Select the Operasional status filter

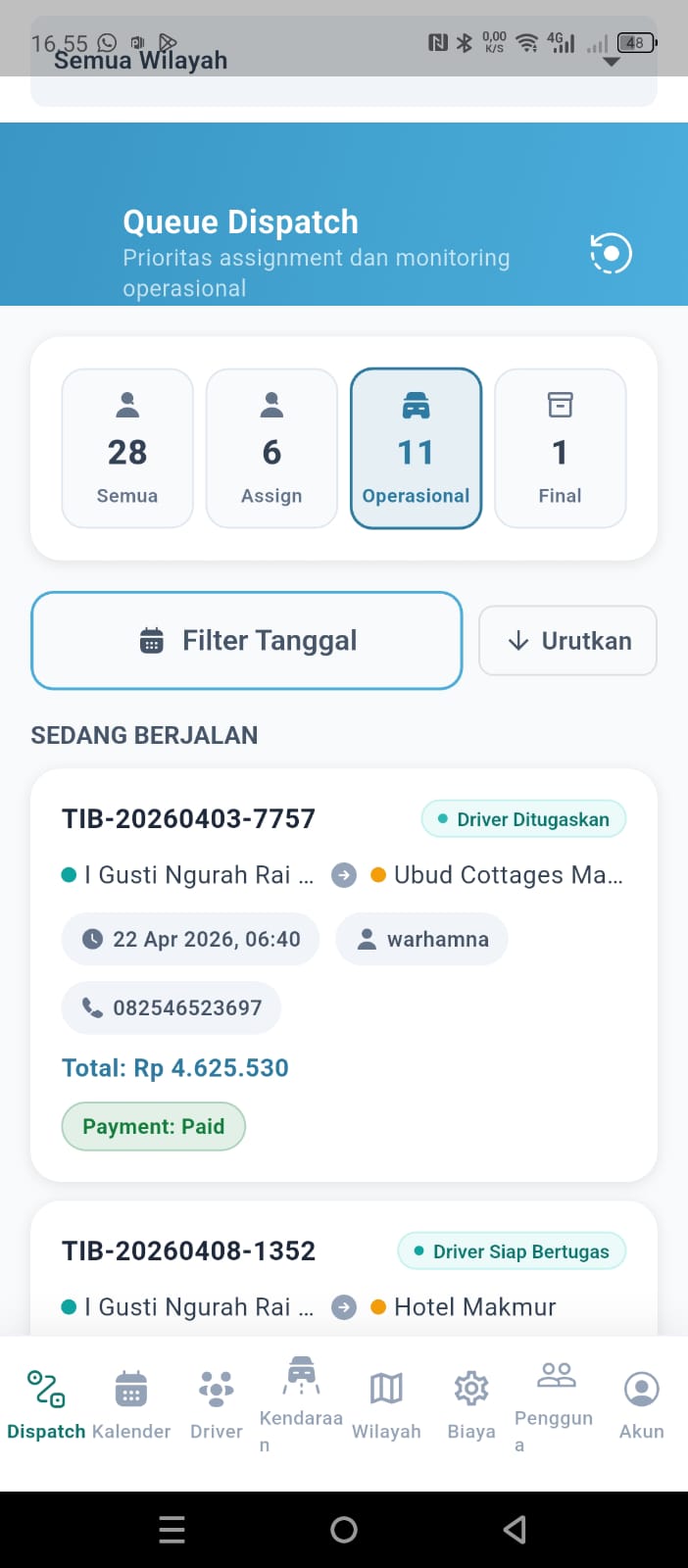pos(416,449)
